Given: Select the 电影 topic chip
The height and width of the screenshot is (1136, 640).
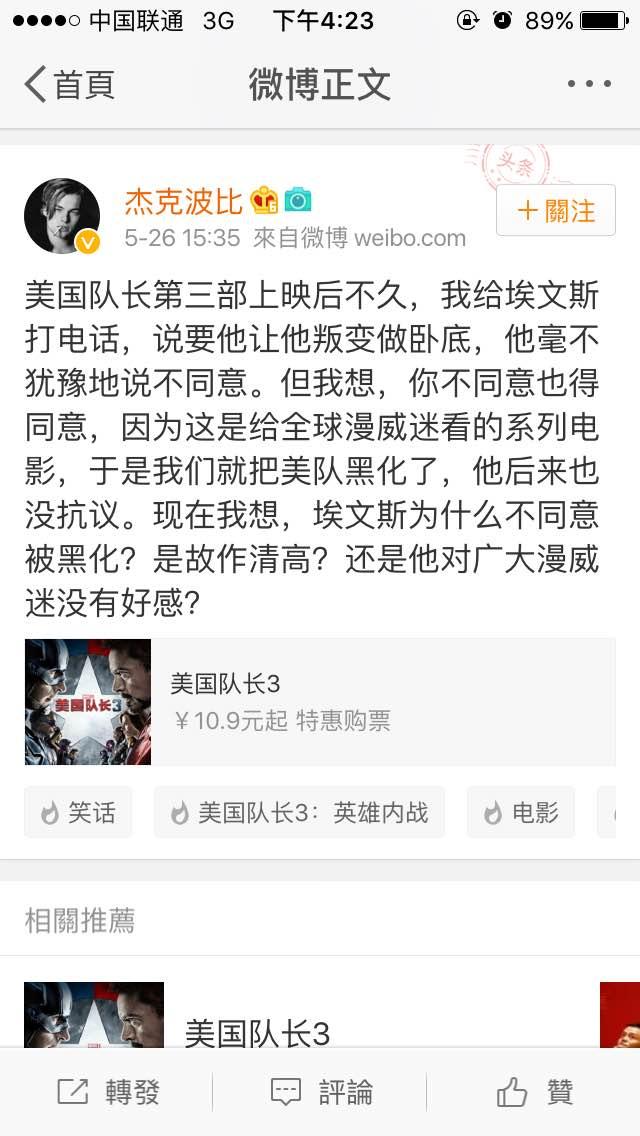Looking at the screenshot, I should (x=520, y=812).
